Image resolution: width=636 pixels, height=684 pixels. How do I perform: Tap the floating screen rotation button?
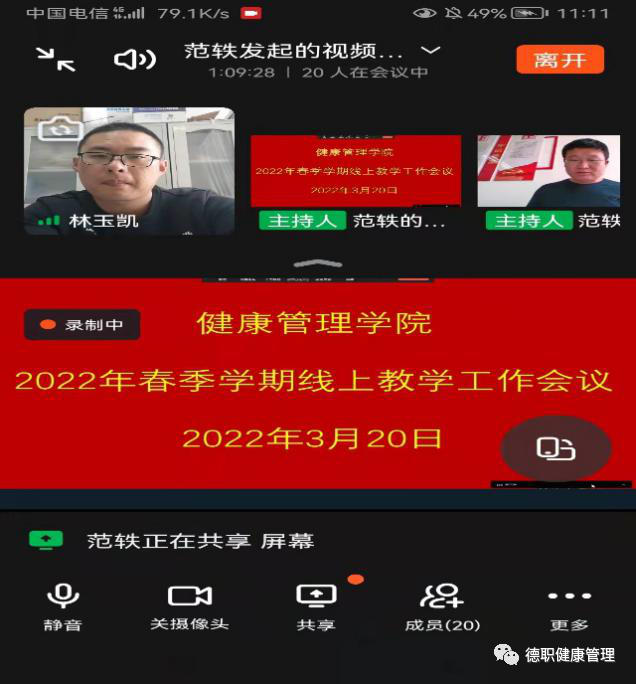coord(555,448)
